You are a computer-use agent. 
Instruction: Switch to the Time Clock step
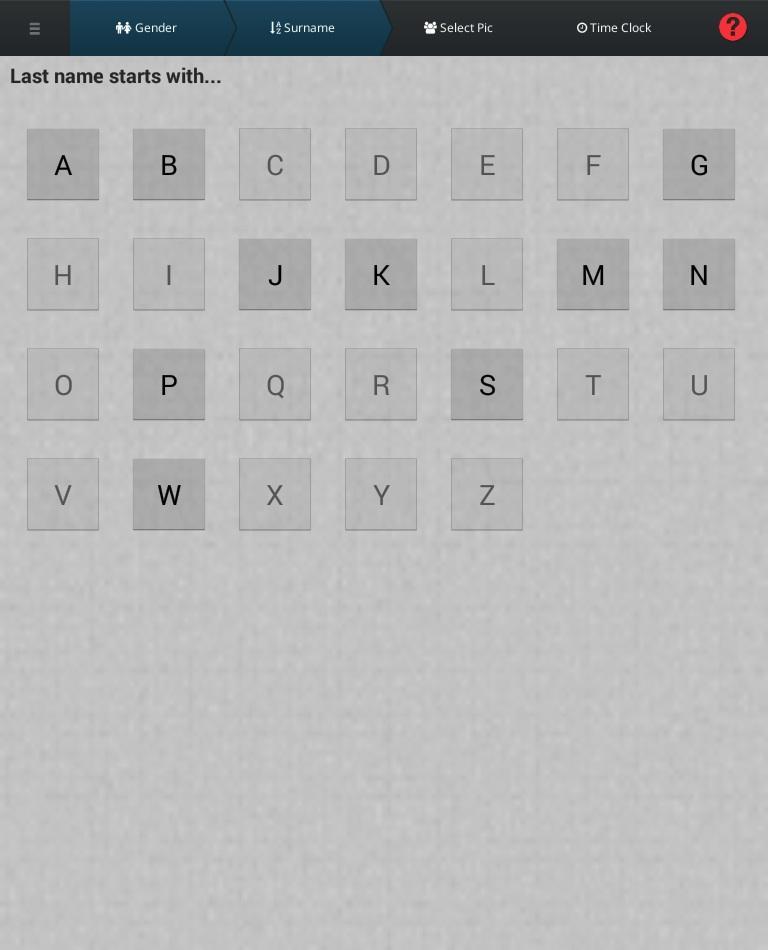point(613,28)
